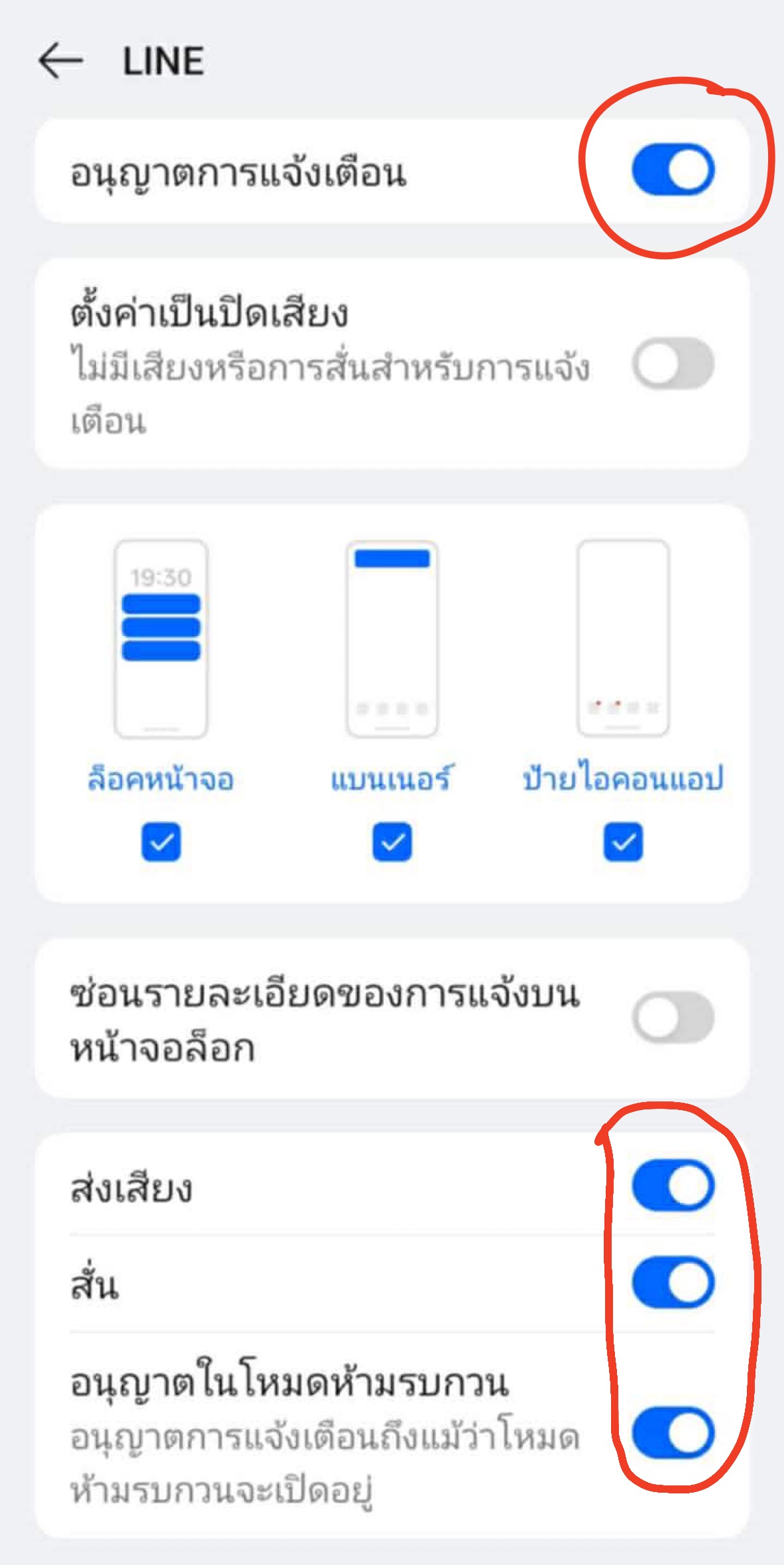Image resolution: width=784 pixels, height=1565 pixels.
Task: Disable the สั่น vibration switch
Action: coord(673,1282)
